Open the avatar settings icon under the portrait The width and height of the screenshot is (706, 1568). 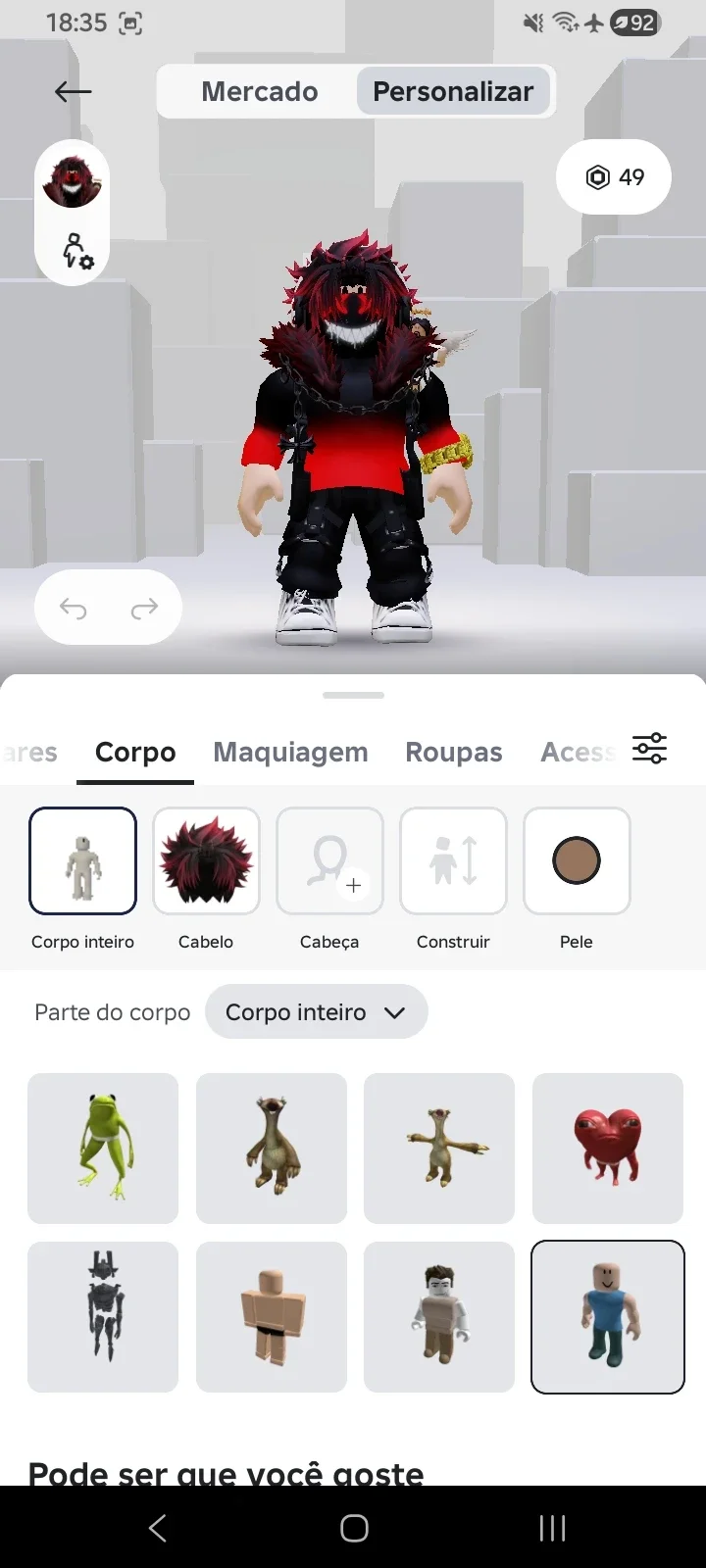pyautogui.click(x=76, y=251)
